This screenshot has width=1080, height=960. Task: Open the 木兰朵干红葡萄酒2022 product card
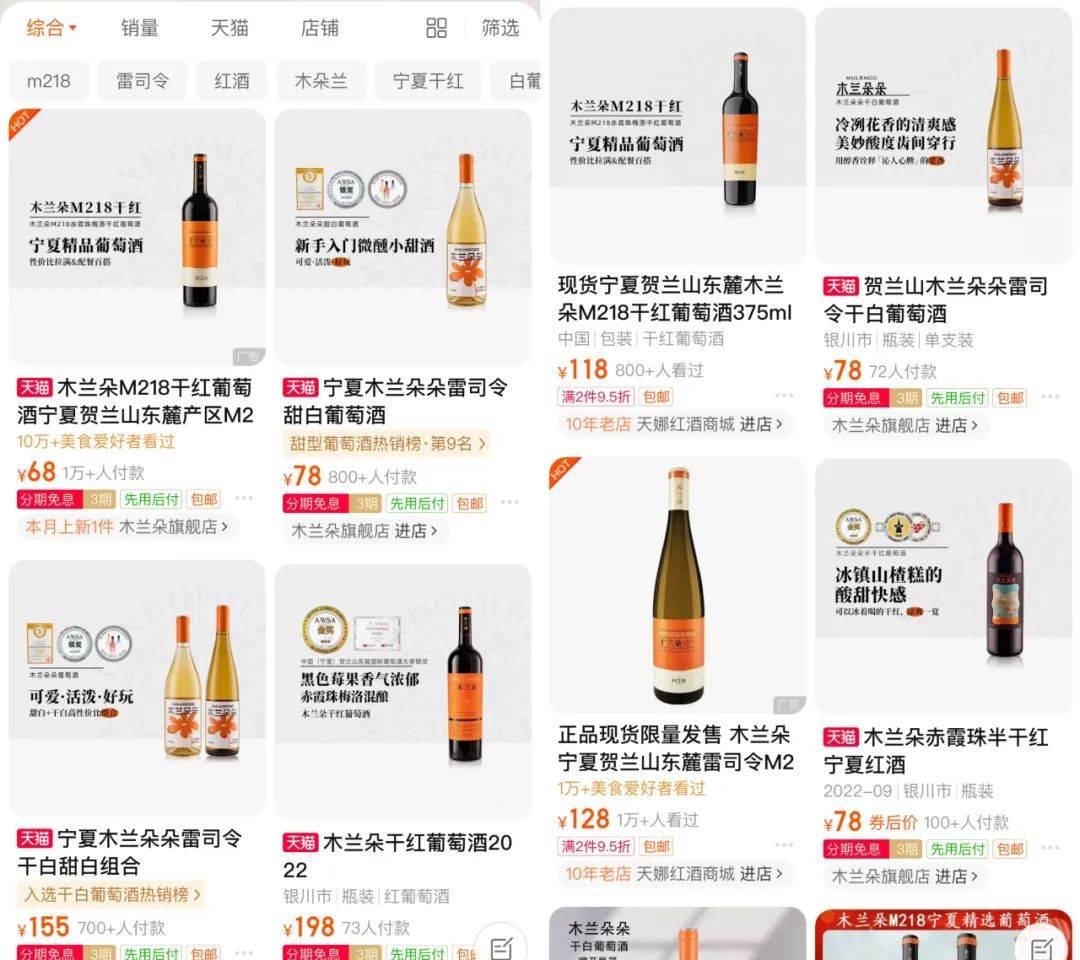pyautogui.click(x=403, y=690)
